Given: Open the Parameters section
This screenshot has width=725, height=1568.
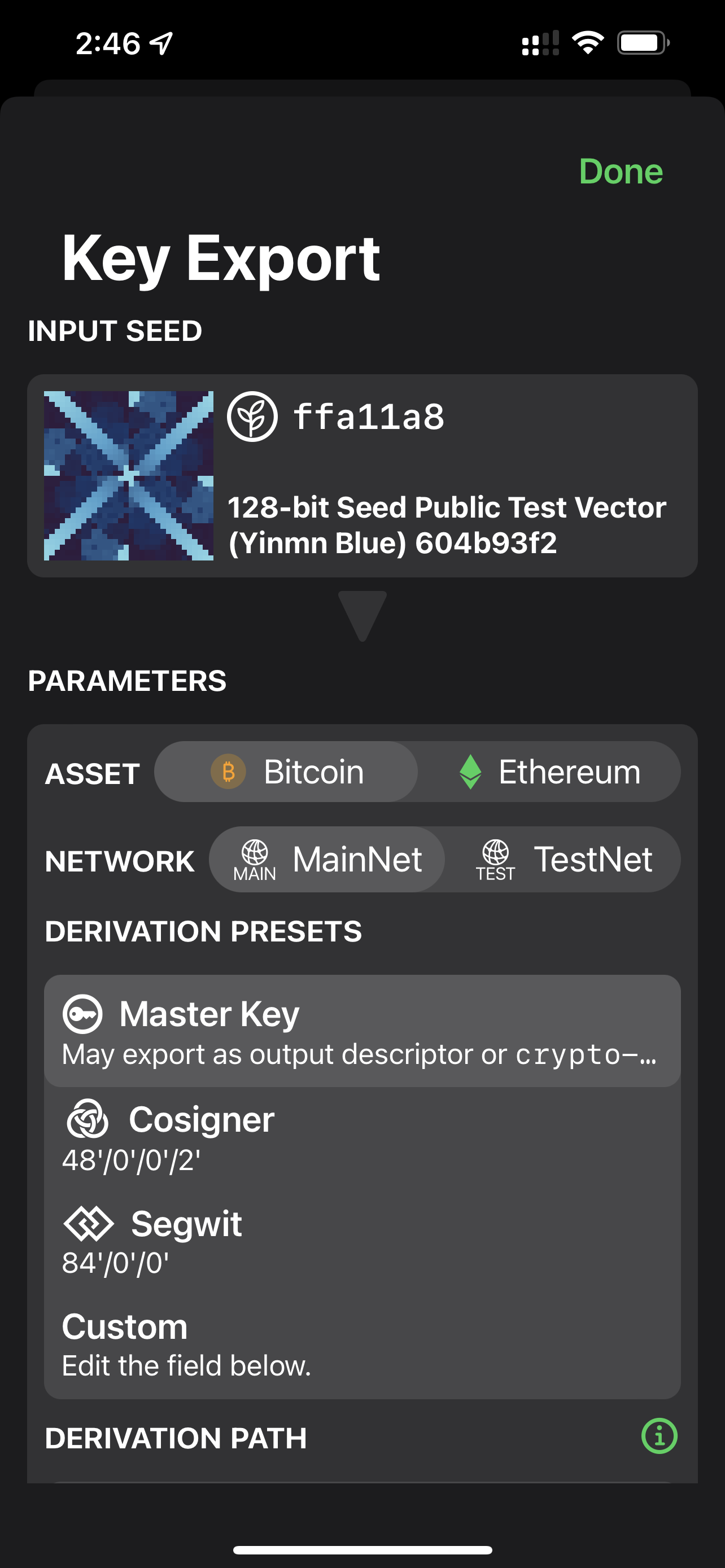Looking at the screenshot, I should [127, 681].
